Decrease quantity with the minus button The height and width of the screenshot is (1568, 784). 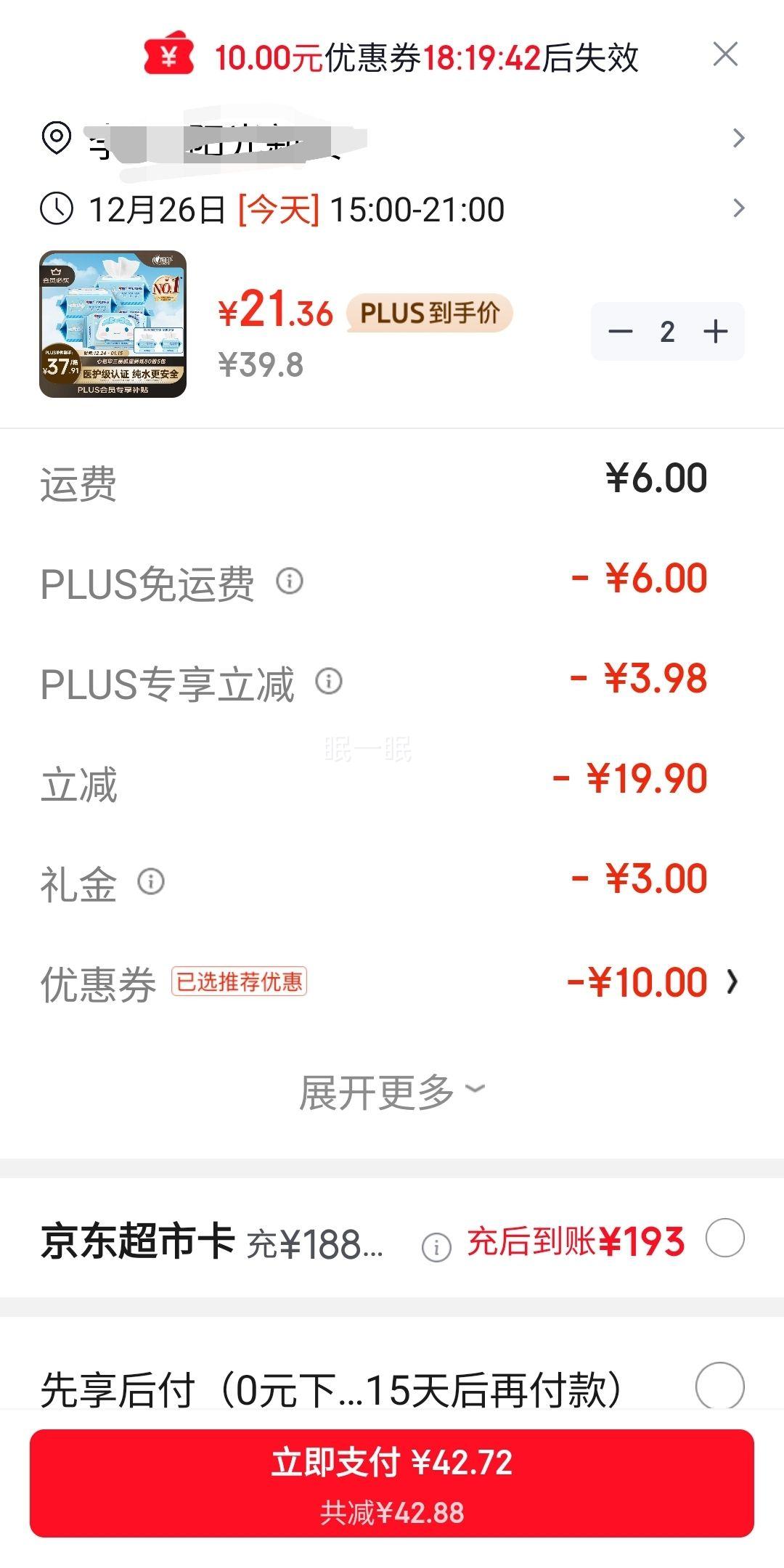coord(621,331)
